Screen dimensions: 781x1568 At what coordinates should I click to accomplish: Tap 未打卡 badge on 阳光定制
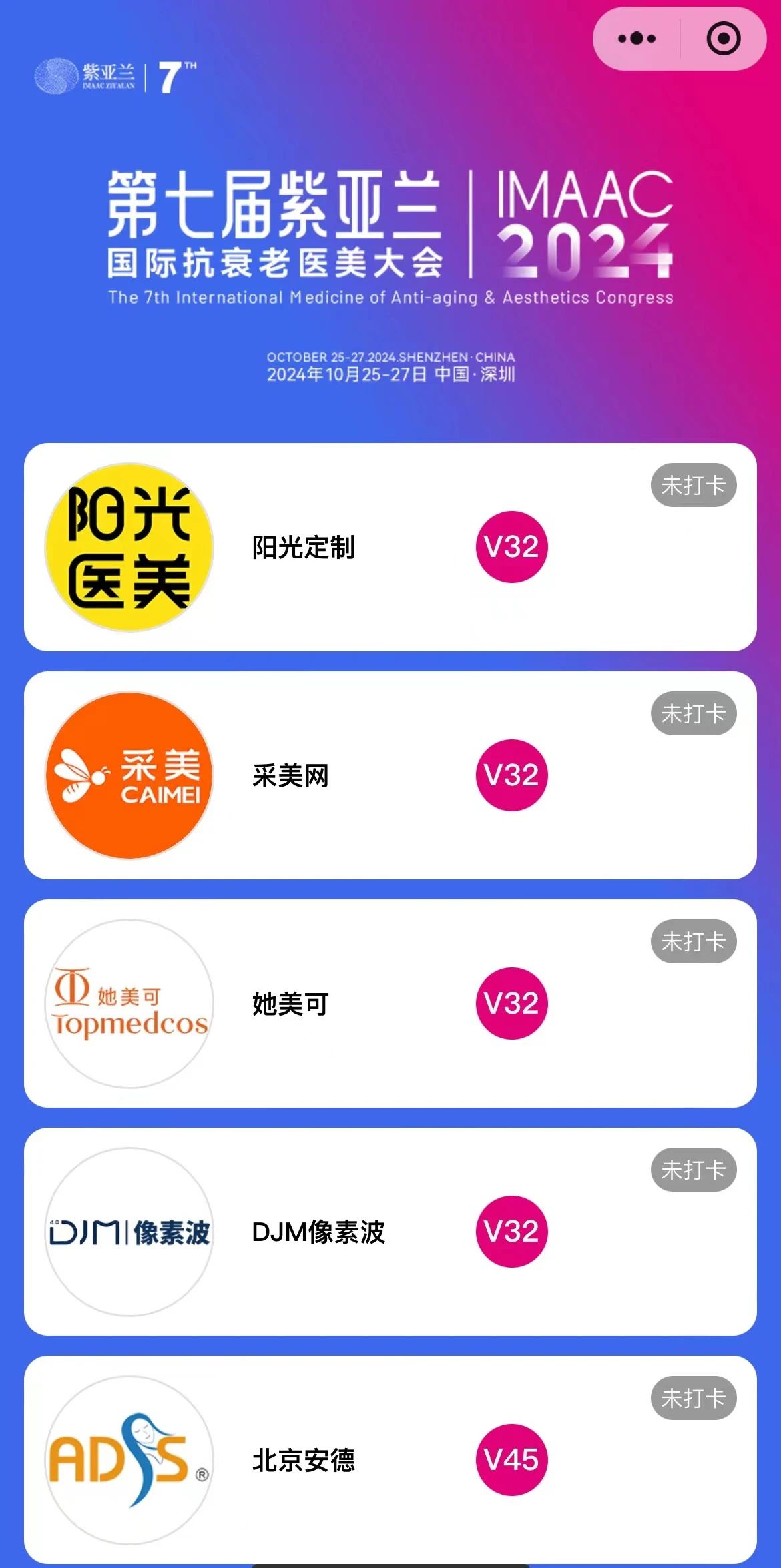pyautogui.click(x=693, y=485)
